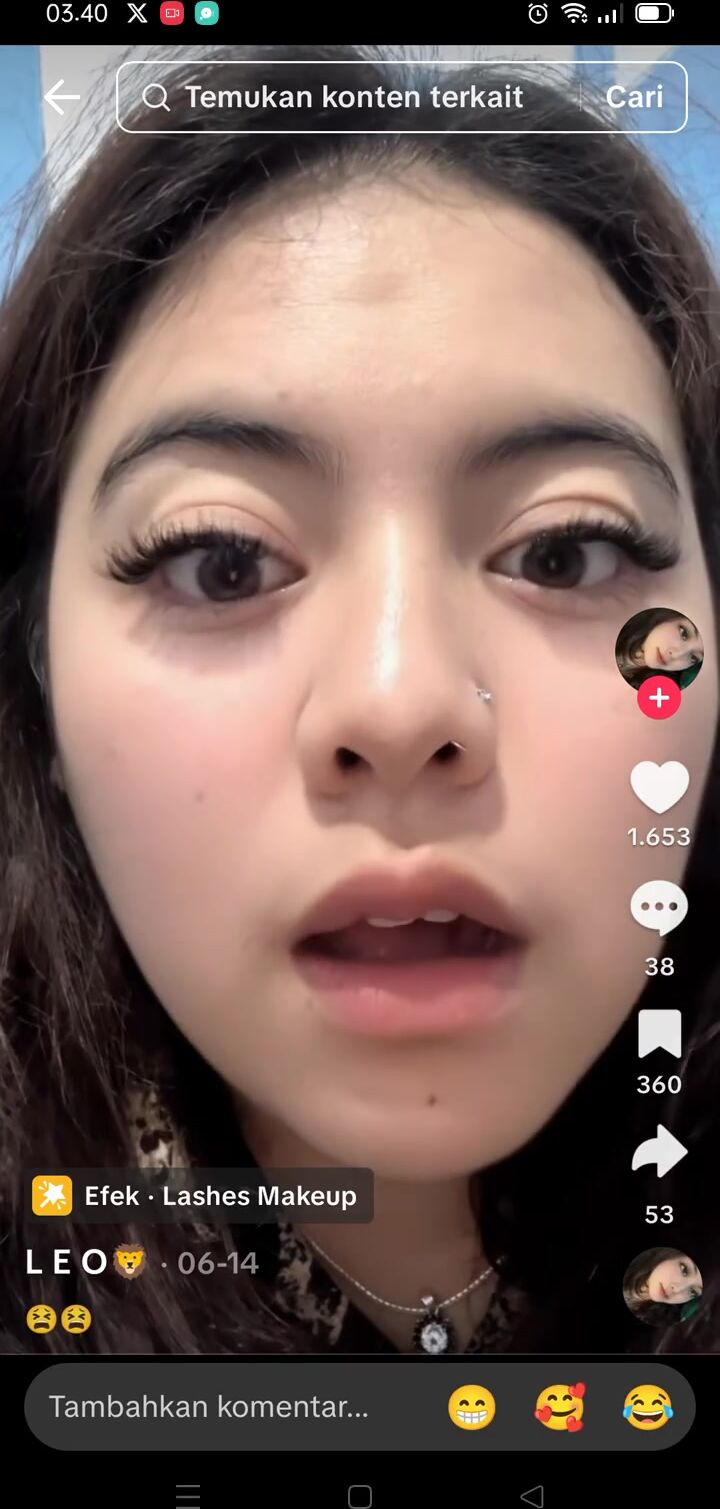The width and height of the screenshot is (720, 1509).
Task: Add the hearts face emoji reaction
Action: 560,1408
